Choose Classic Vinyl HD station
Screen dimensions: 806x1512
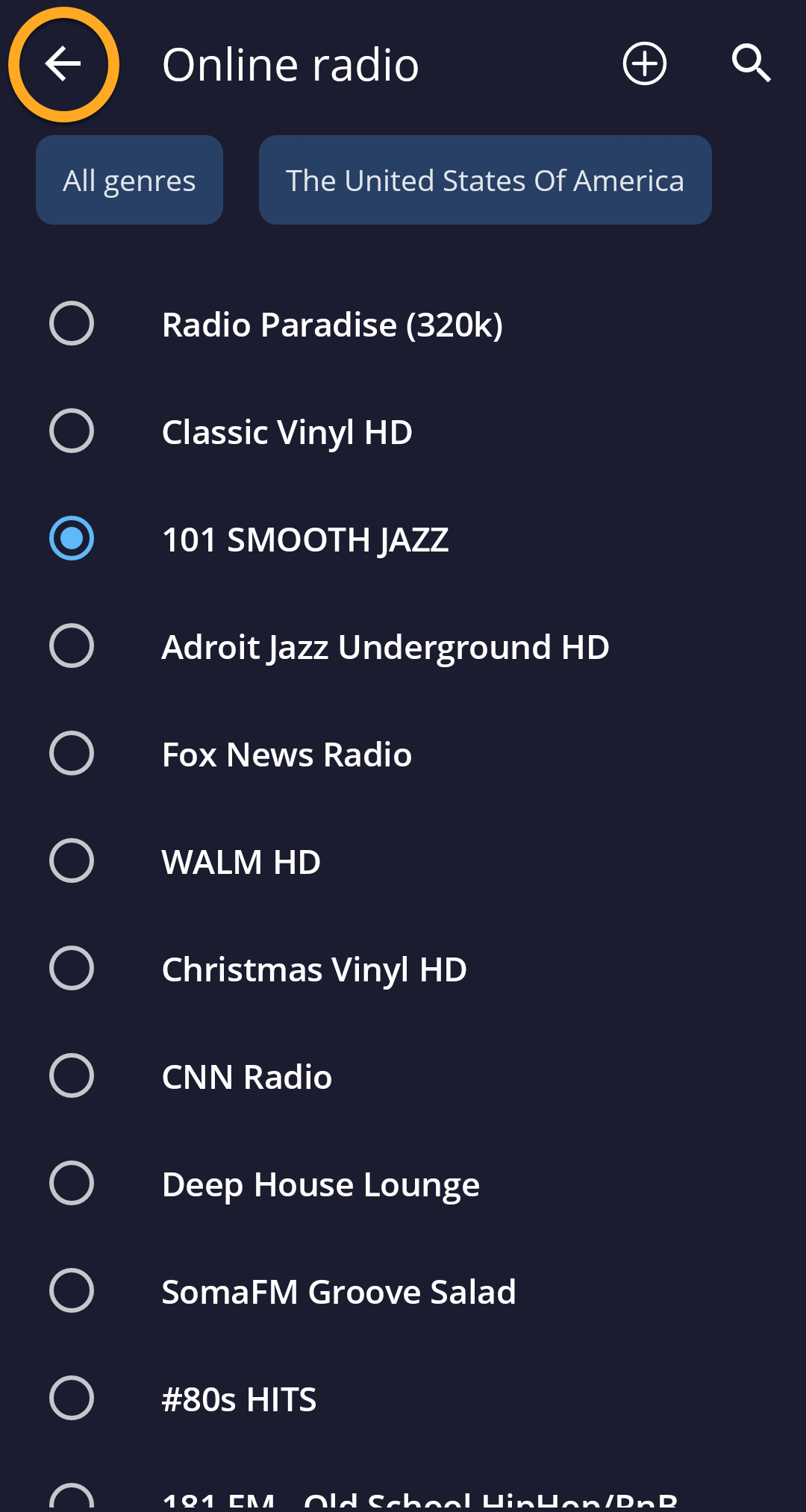[x=287, y=432]
